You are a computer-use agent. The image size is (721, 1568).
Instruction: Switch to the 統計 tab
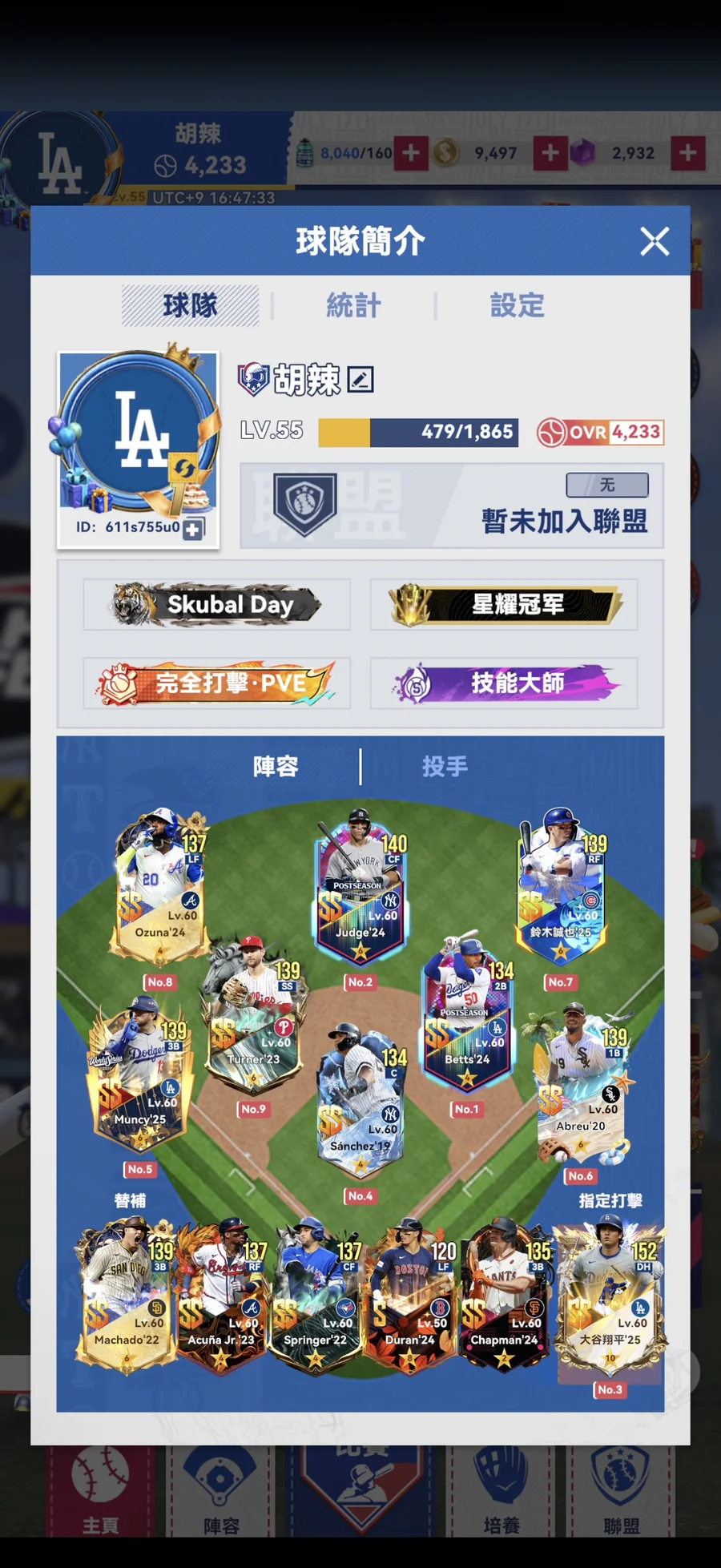(x=353, y=305)
